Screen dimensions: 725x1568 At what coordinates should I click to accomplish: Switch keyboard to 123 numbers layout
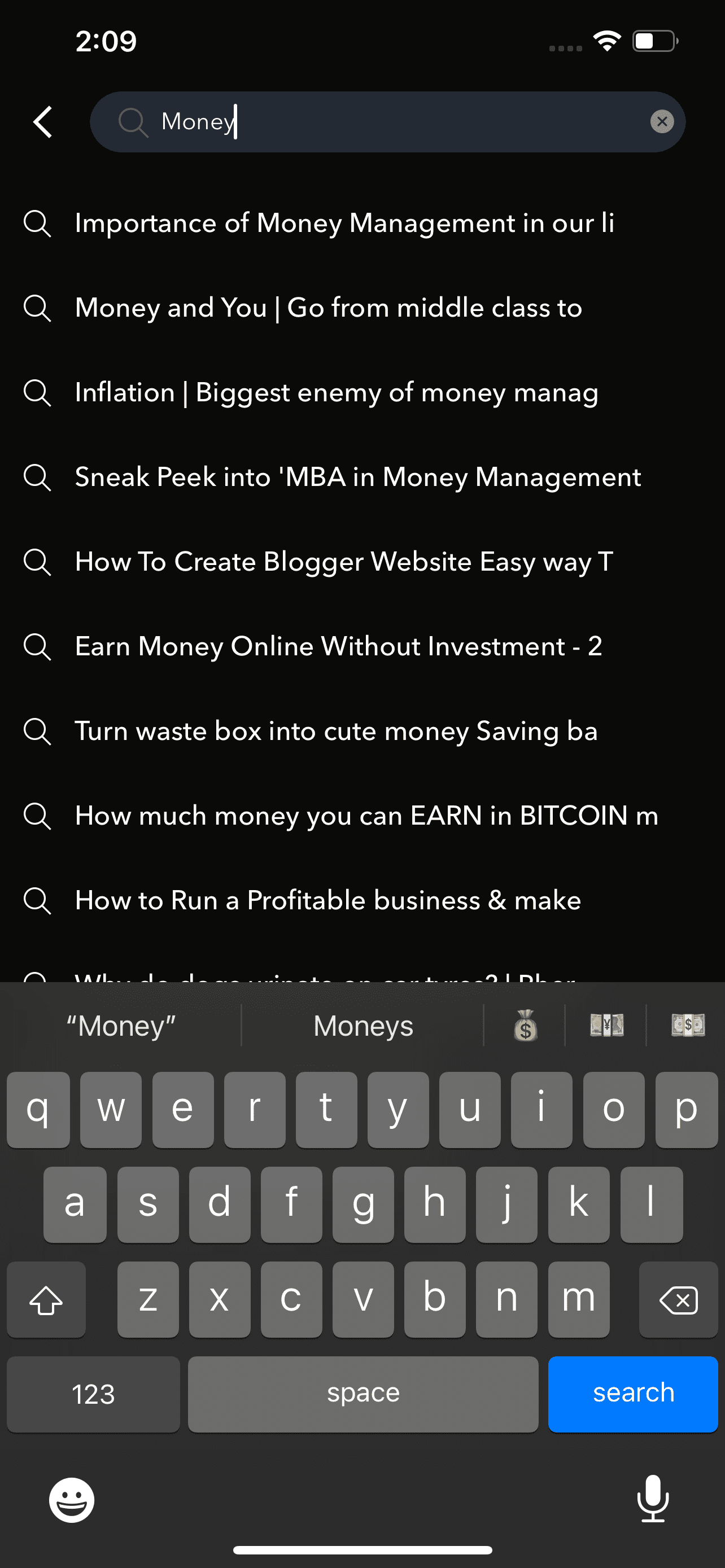tap(93, 1394)
